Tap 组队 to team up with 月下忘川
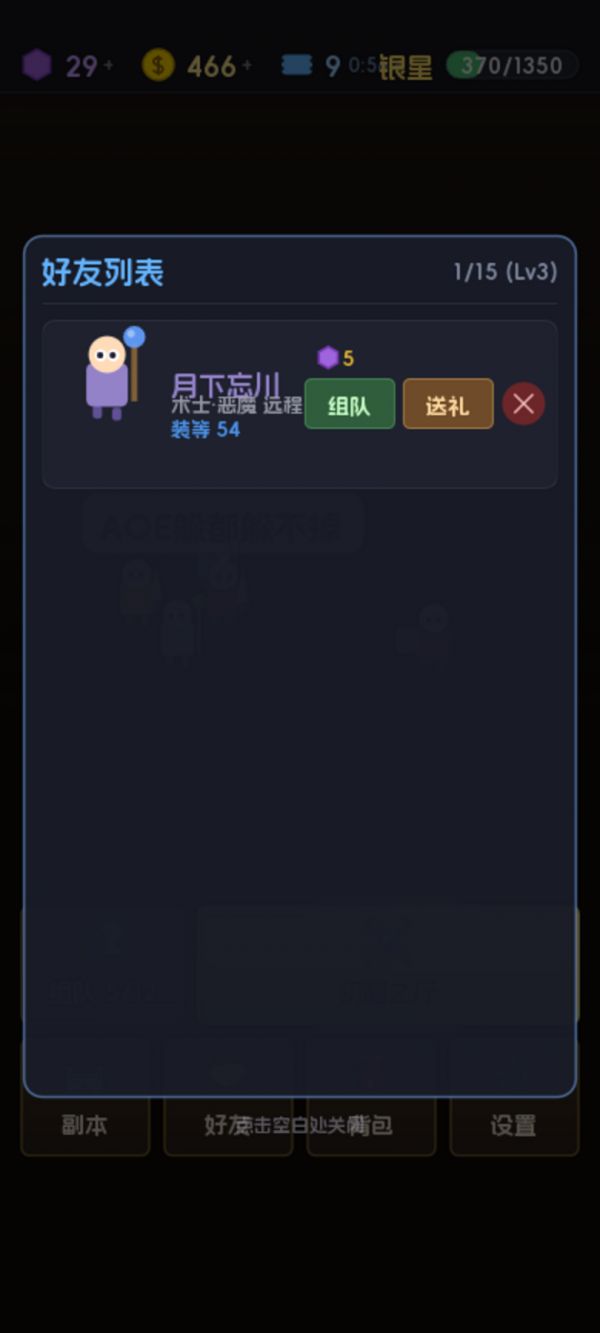The width and height of the screenshot is (600, 1333). (x=349, y=404)
